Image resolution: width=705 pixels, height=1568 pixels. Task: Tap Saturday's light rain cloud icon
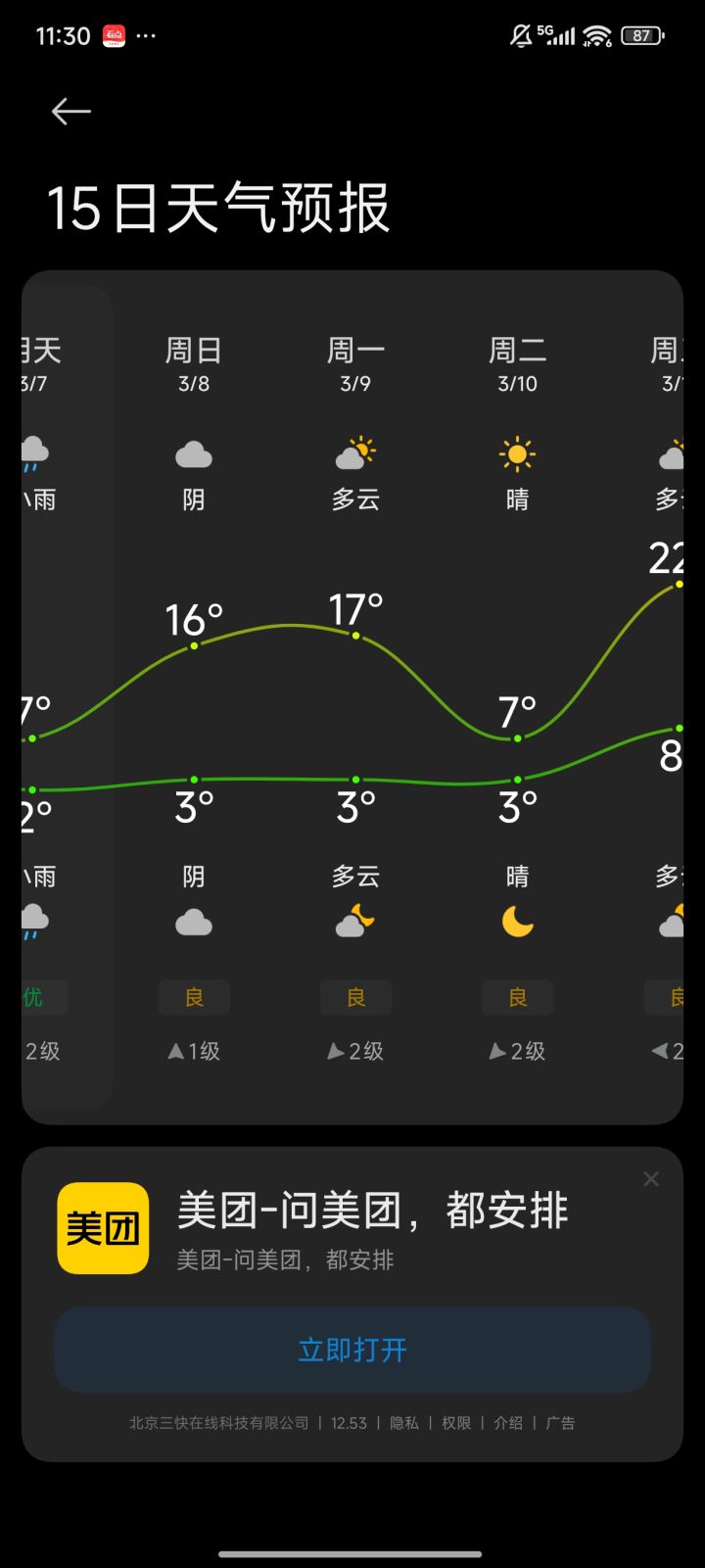click(32, 452)
